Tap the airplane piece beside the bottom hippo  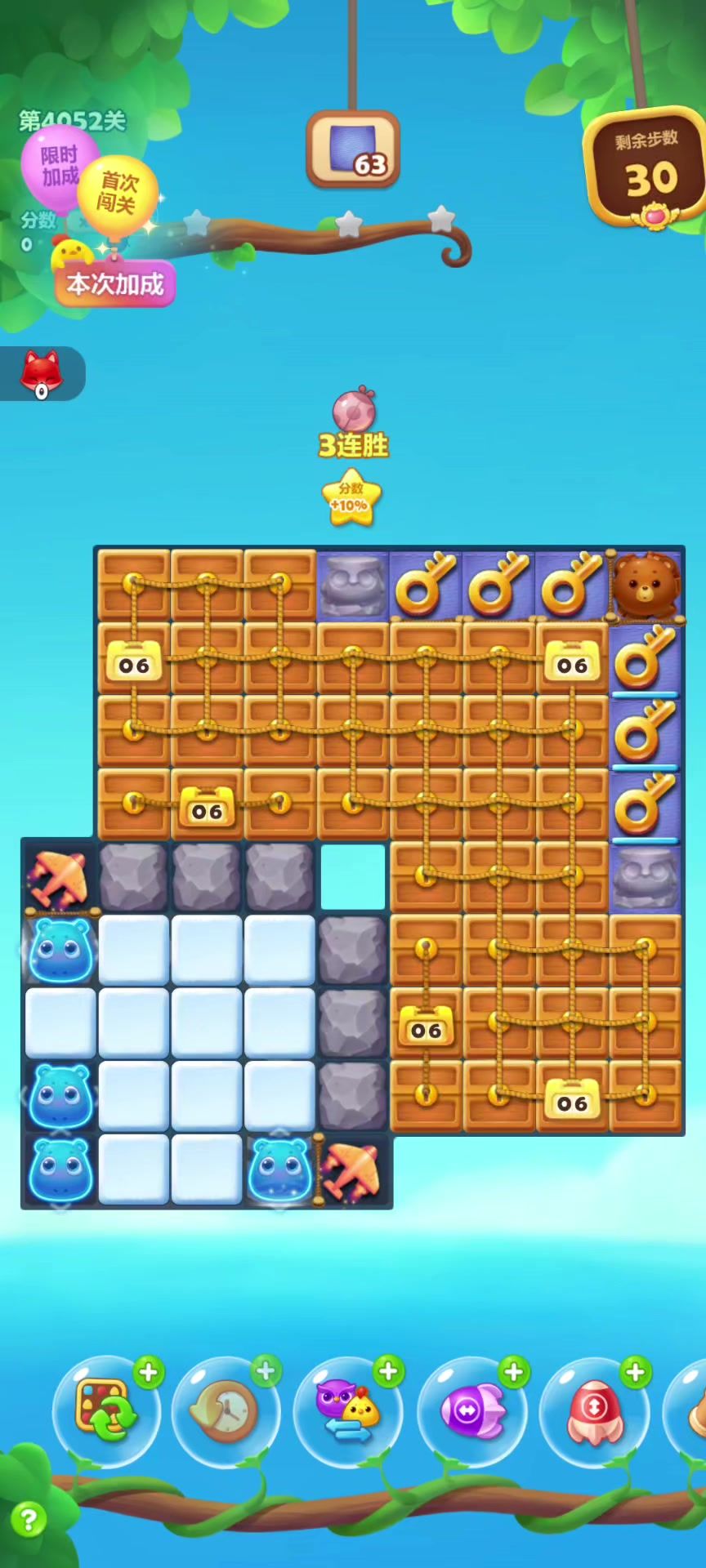(353, 1170)
